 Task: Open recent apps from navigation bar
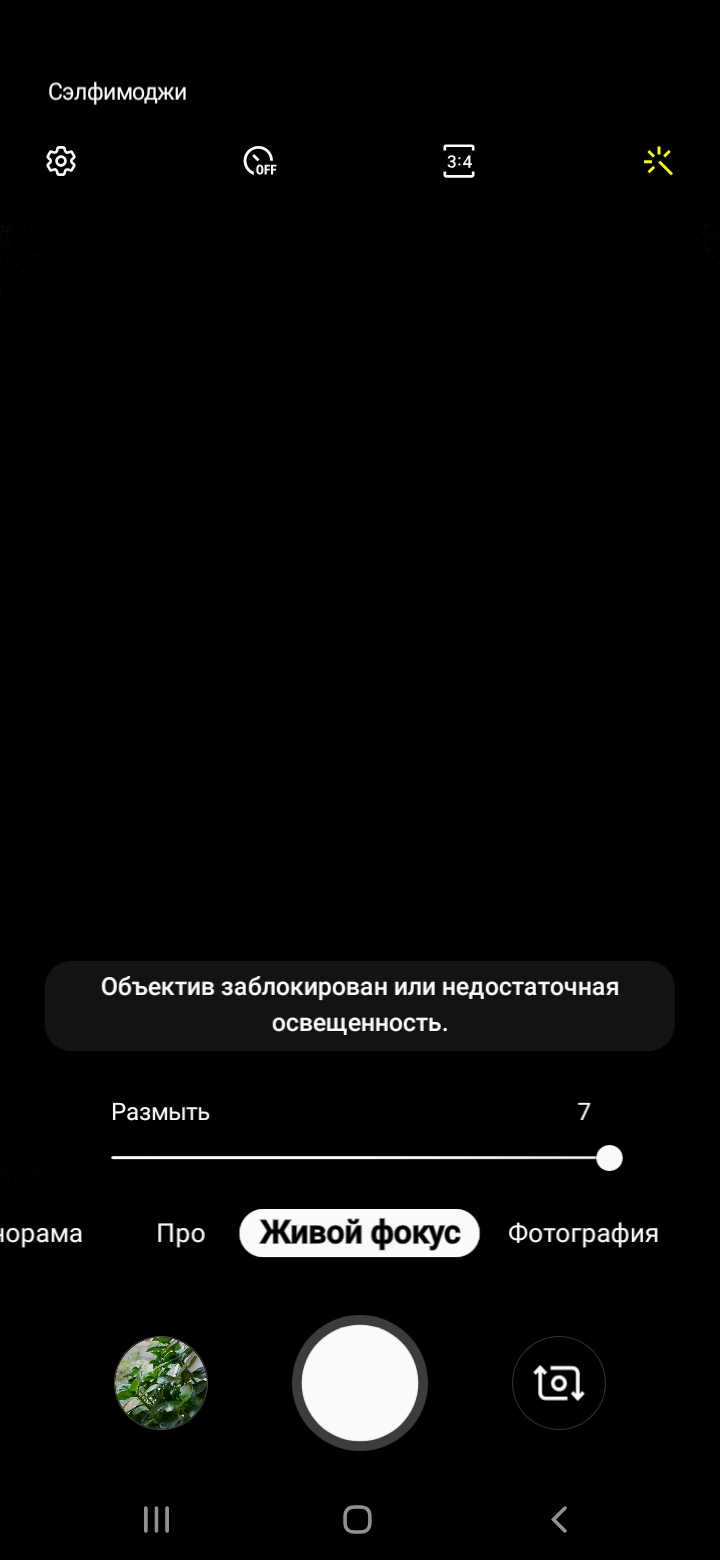coord(156,1520)
